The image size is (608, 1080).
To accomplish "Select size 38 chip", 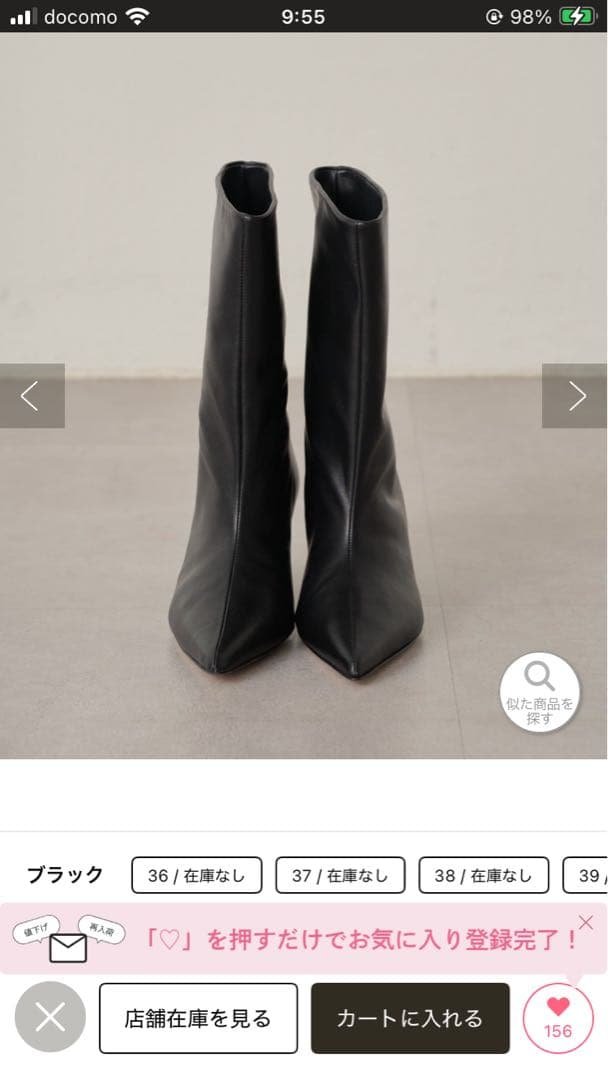I will (x=483, y=875).
